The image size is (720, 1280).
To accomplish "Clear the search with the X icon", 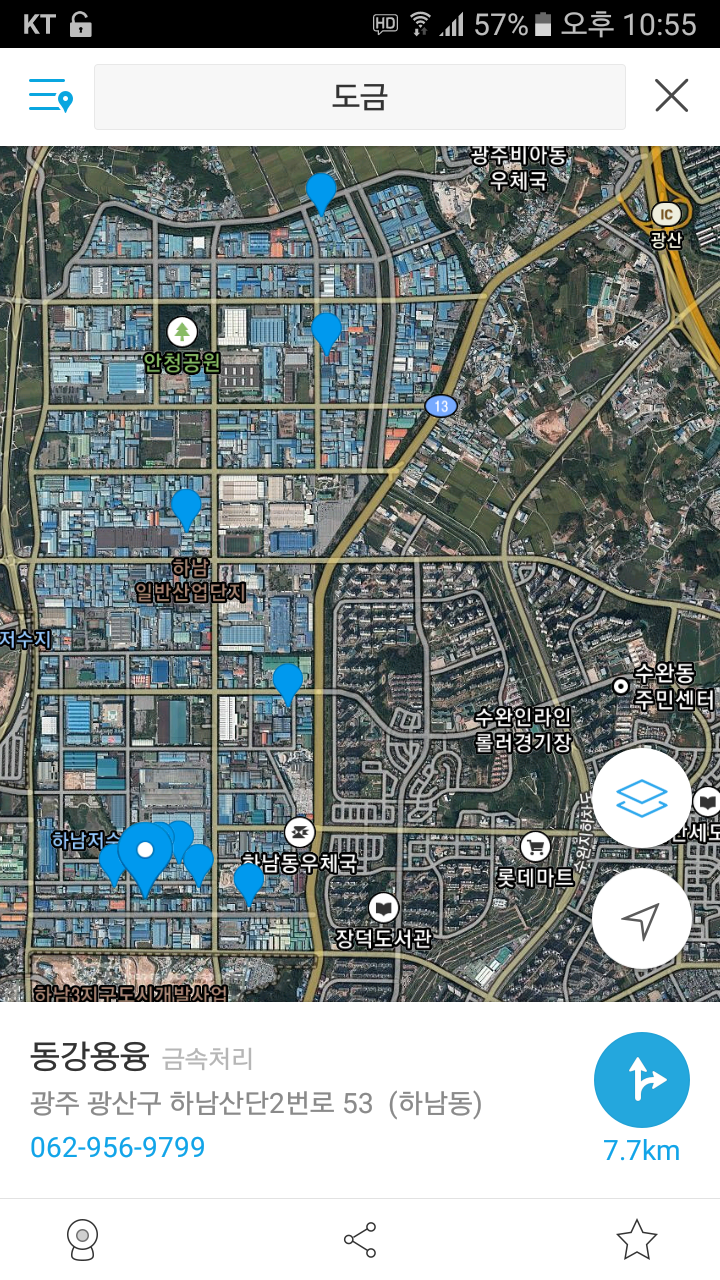I will 671,96.
